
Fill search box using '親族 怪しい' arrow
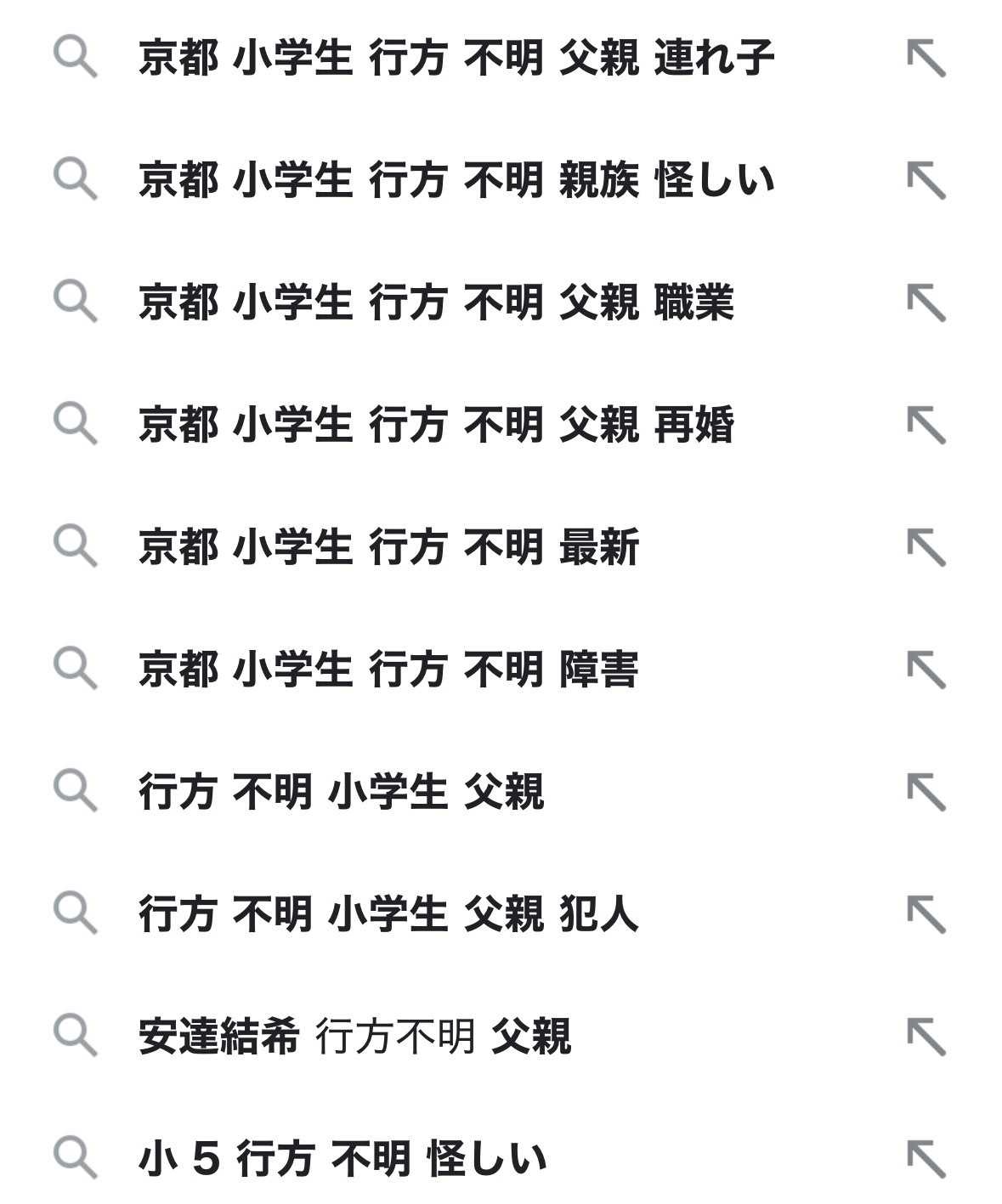(x=926, y=180)
